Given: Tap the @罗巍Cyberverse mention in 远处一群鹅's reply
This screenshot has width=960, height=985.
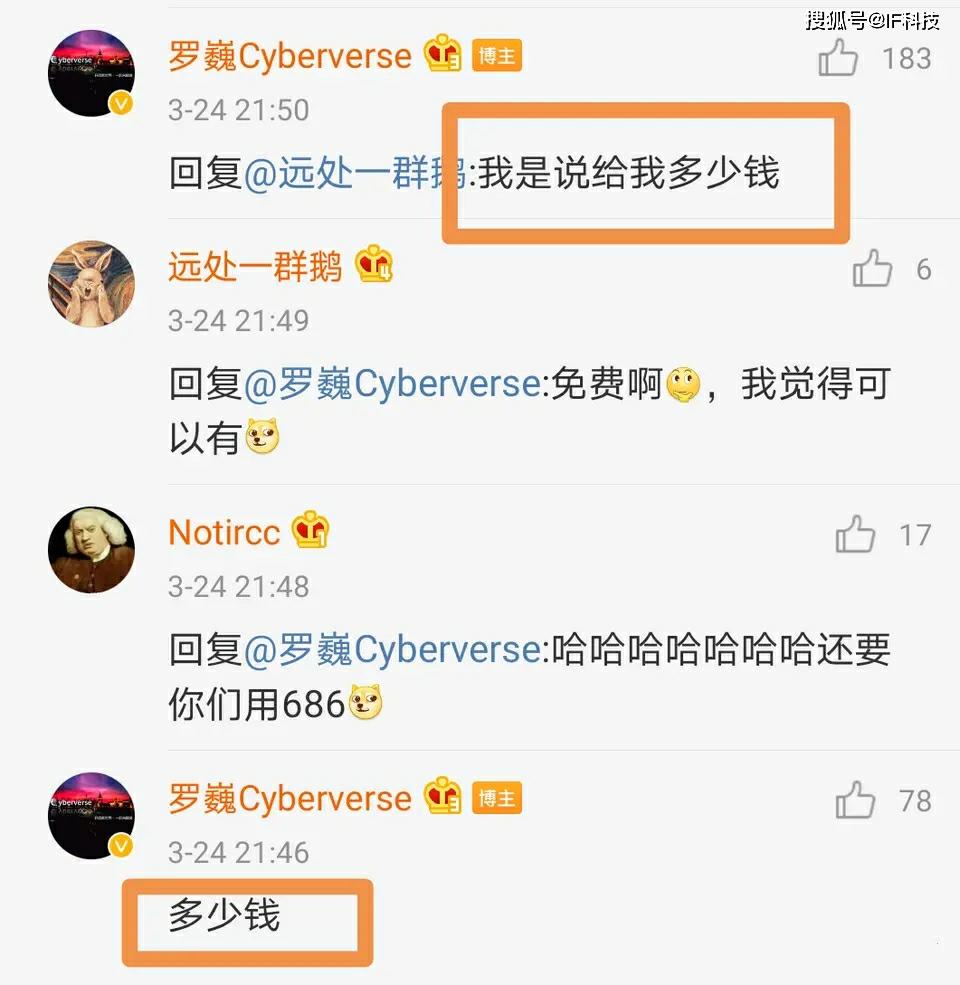Looking at the screenshot, I should coord(392,384).
